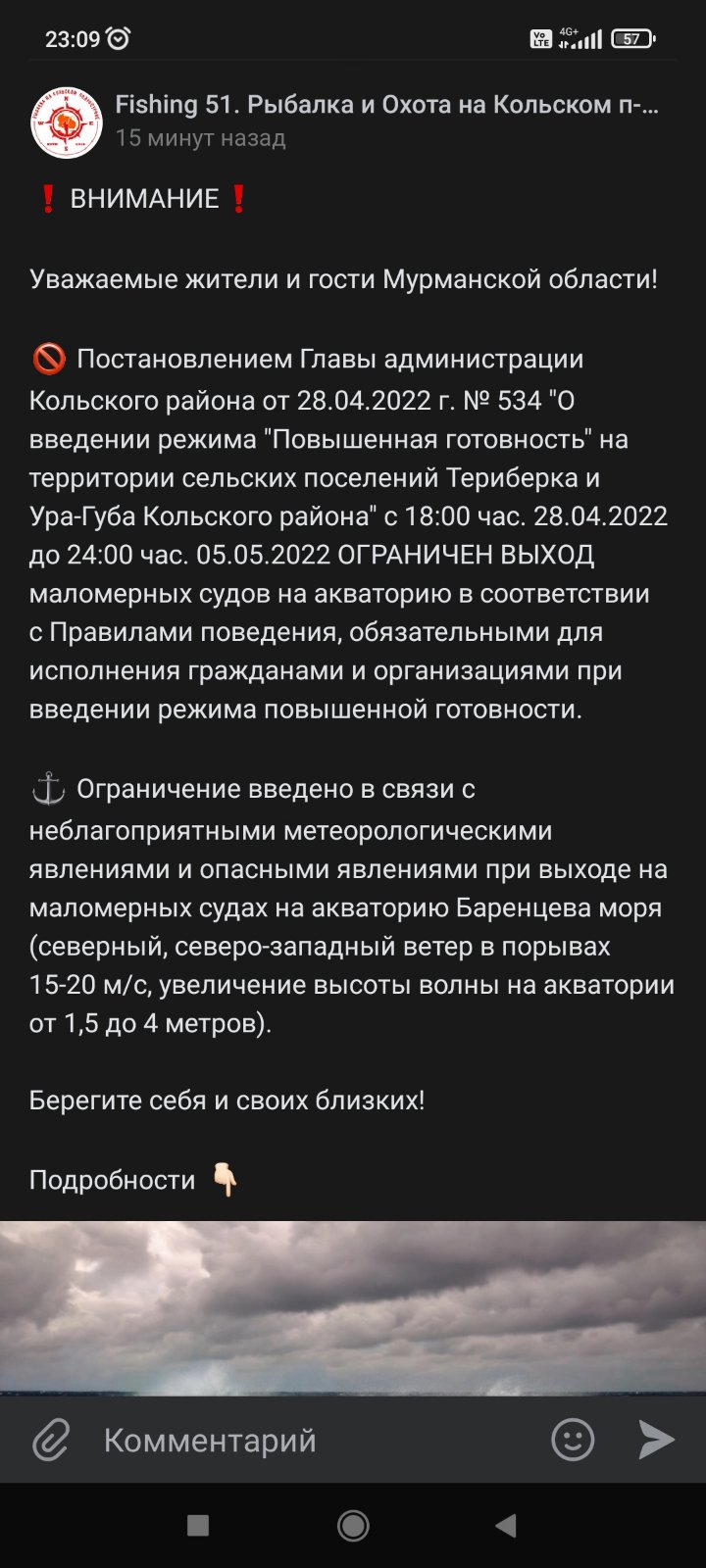Open Fishing 51 community avatar
This screenshot has height=1568, width=706.
(x=66, y=122)
